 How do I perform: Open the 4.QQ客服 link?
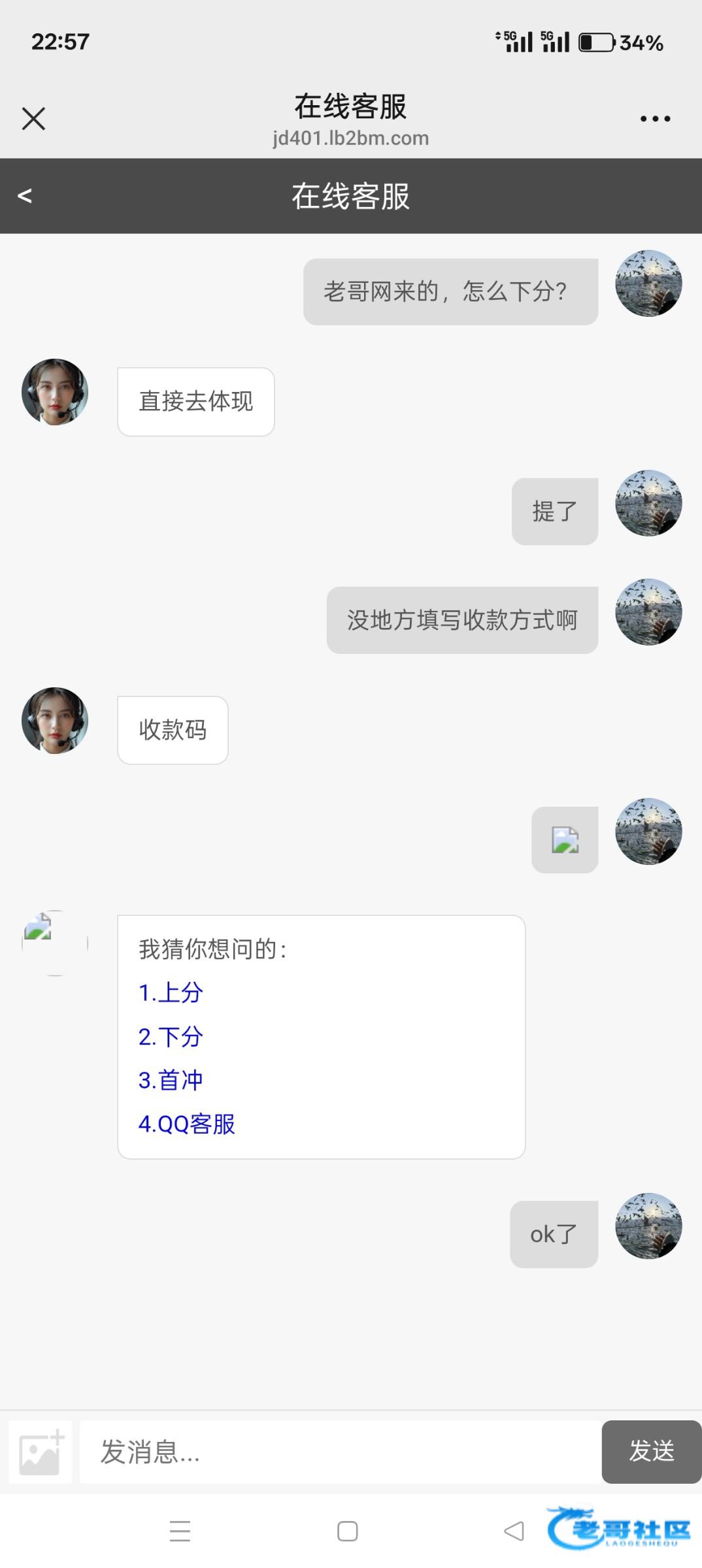[x=187, y=1124]
